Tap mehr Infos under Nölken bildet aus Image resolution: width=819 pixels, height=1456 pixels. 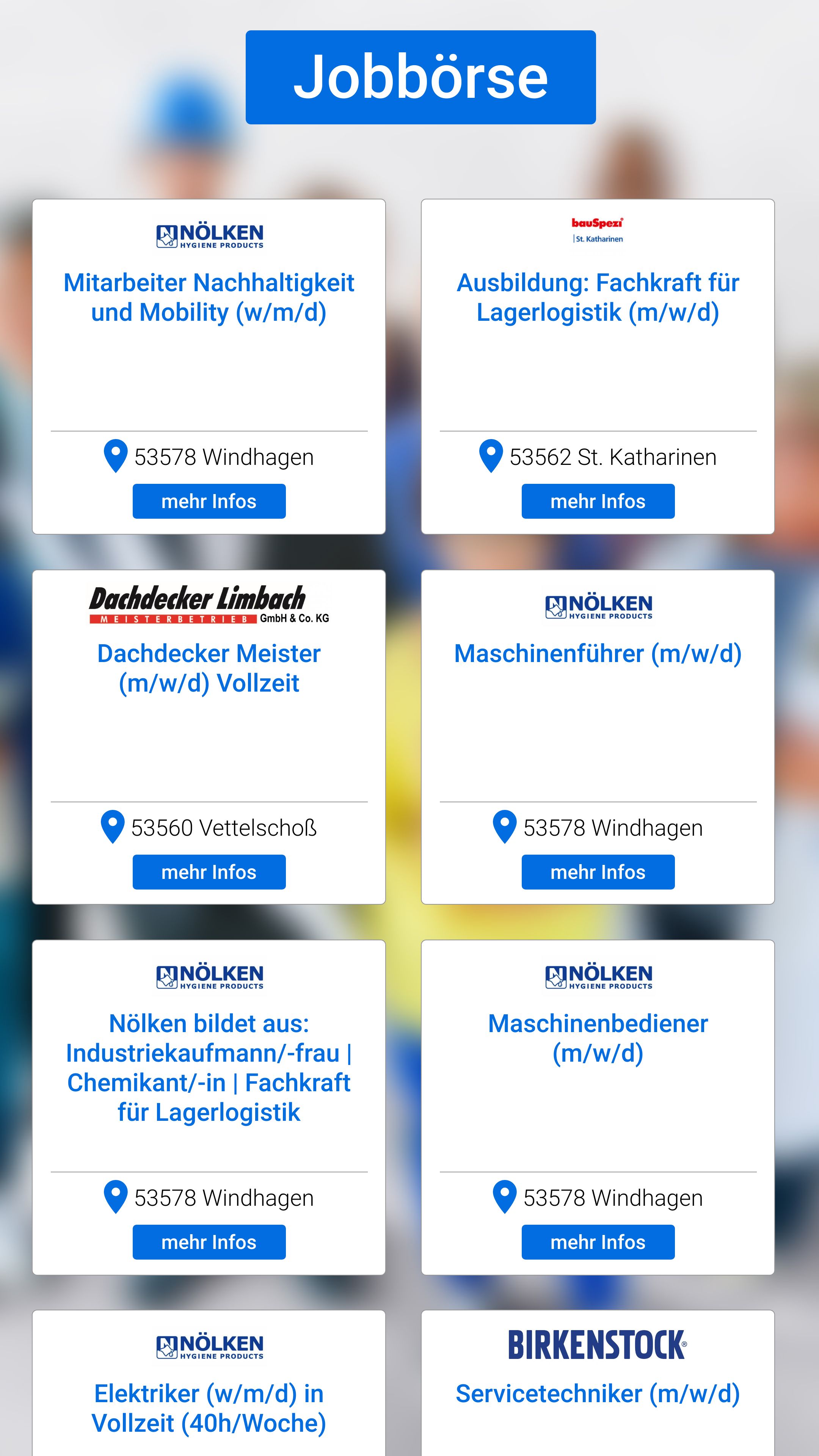(x=209, y=1242)
